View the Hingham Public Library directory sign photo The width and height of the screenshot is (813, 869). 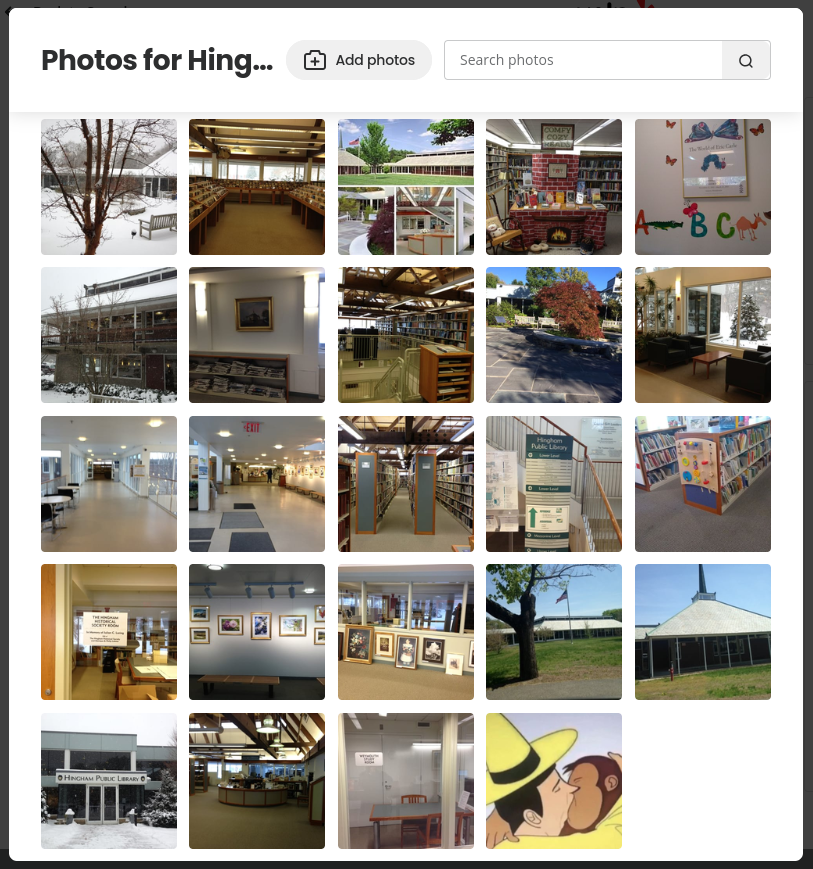(x=554, y=484)
